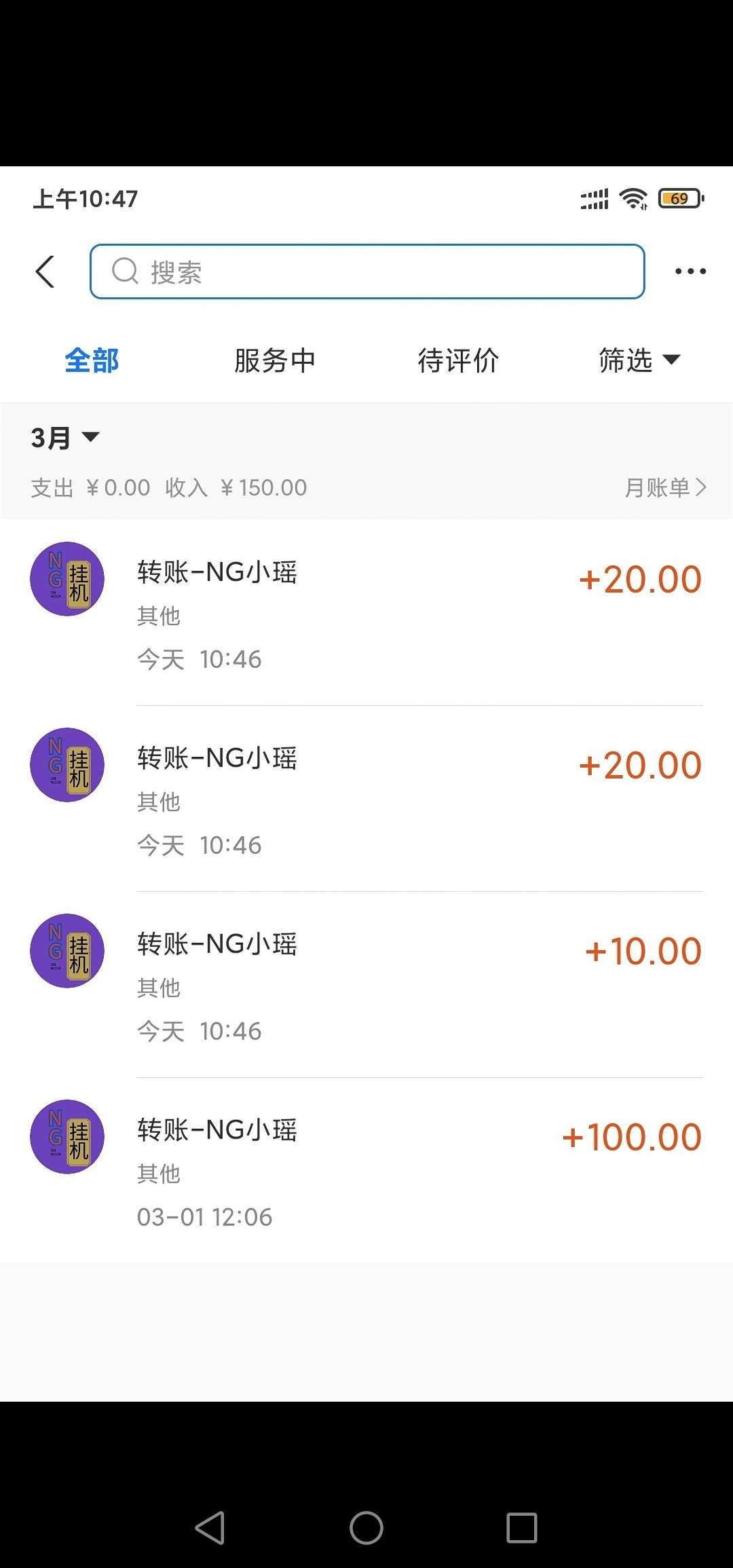Open the three-dot overflow menu
The image size is (733, 1568).
[x=690, y=272]
